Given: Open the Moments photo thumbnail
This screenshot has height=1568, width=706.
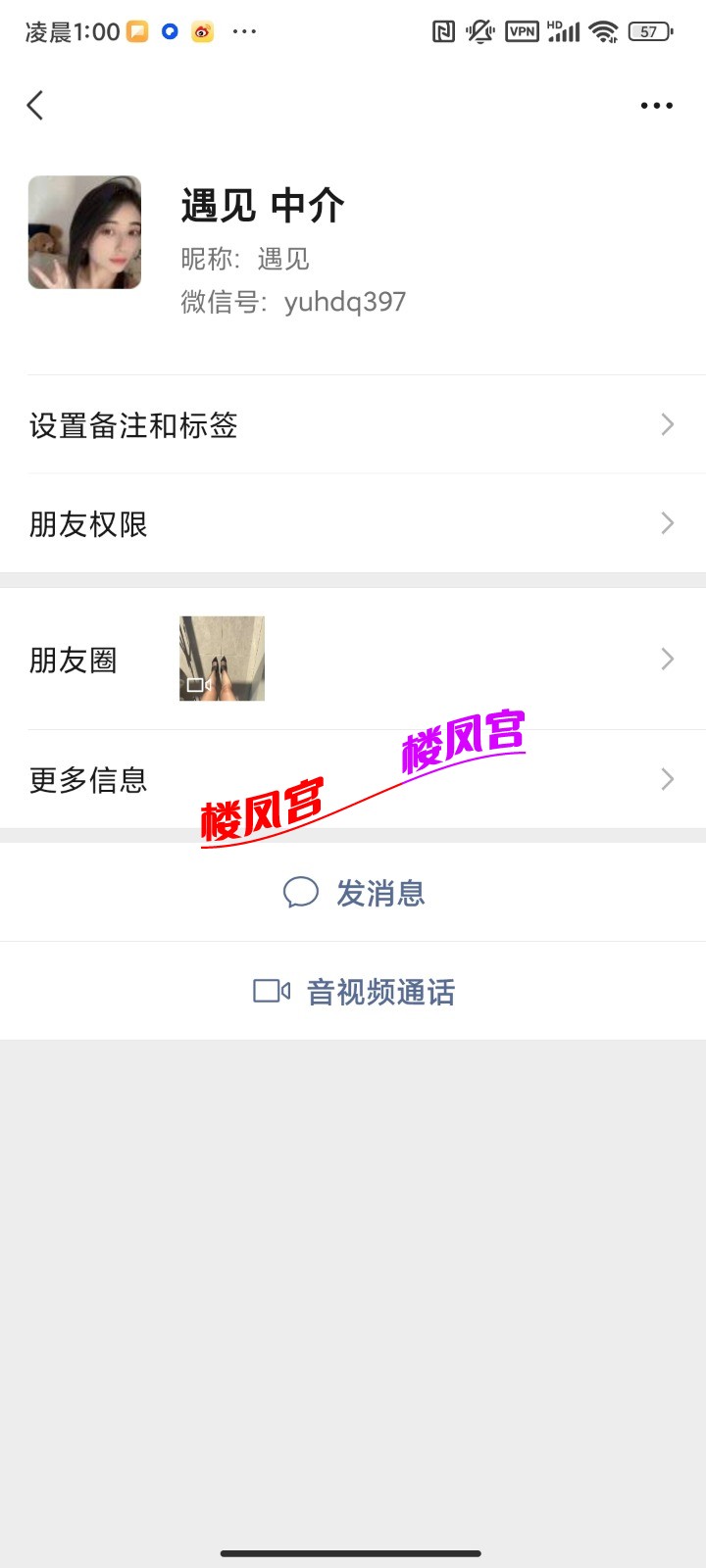Looking at the screenshot, I should tap(221, 659).
